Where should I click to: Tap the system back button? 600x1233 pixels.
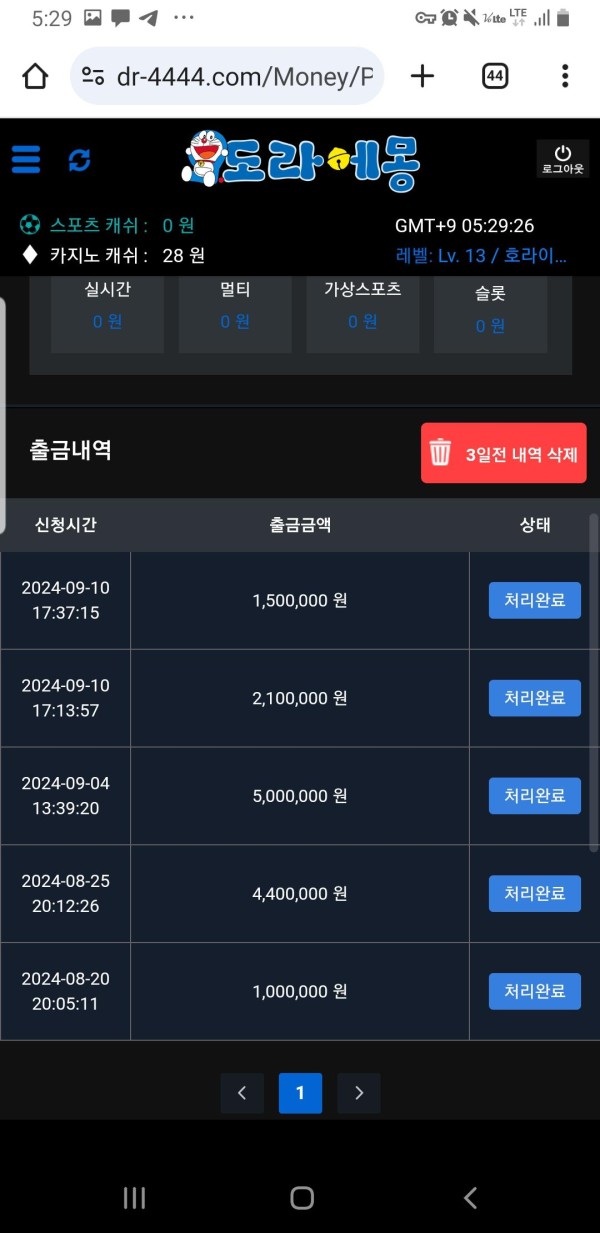pos(470,1197)
